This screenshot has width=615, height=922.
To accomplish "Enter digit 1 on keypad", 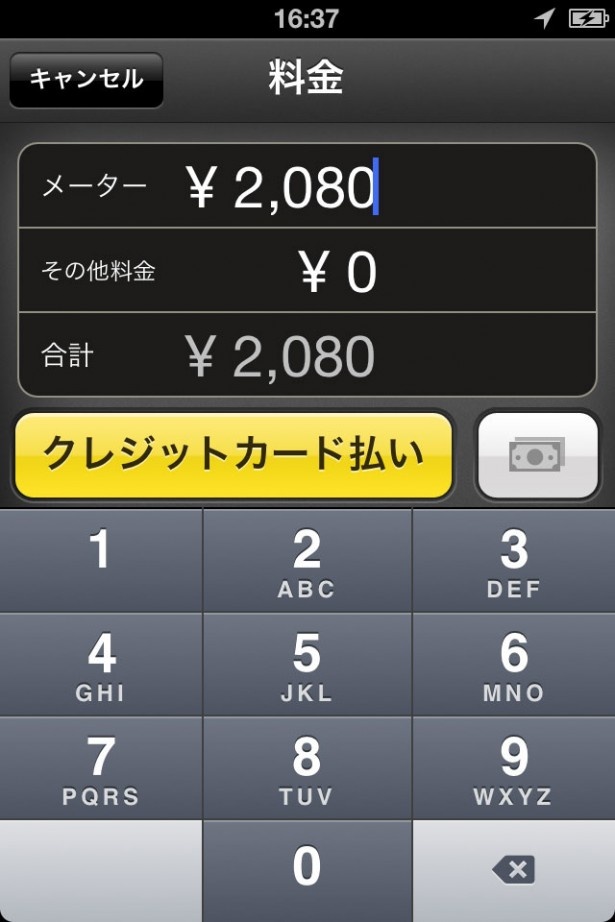I will pyautogui.click(x=100, y=560).
